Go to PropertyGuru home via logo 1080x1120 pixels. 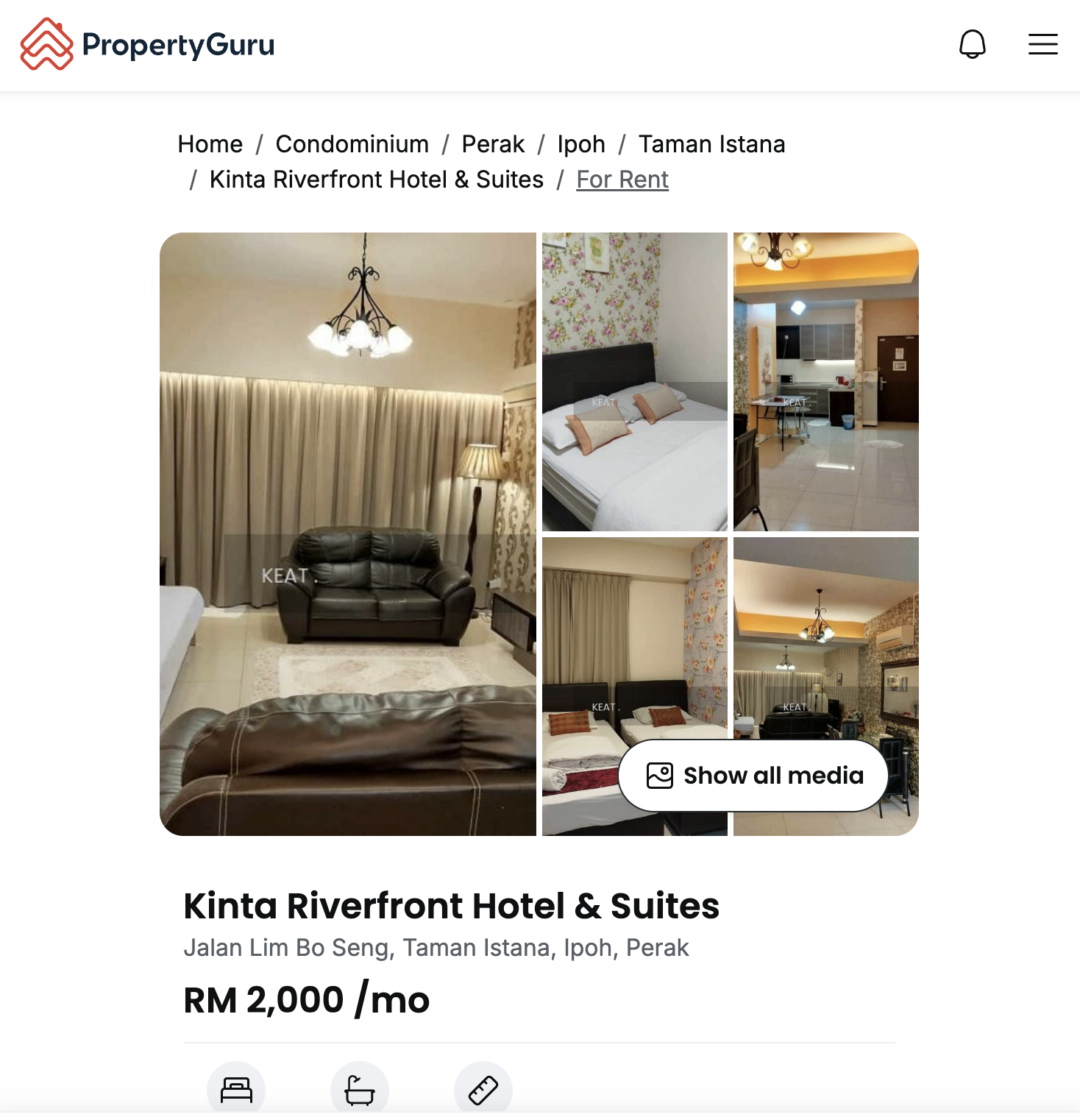click(x=147, y=44)
